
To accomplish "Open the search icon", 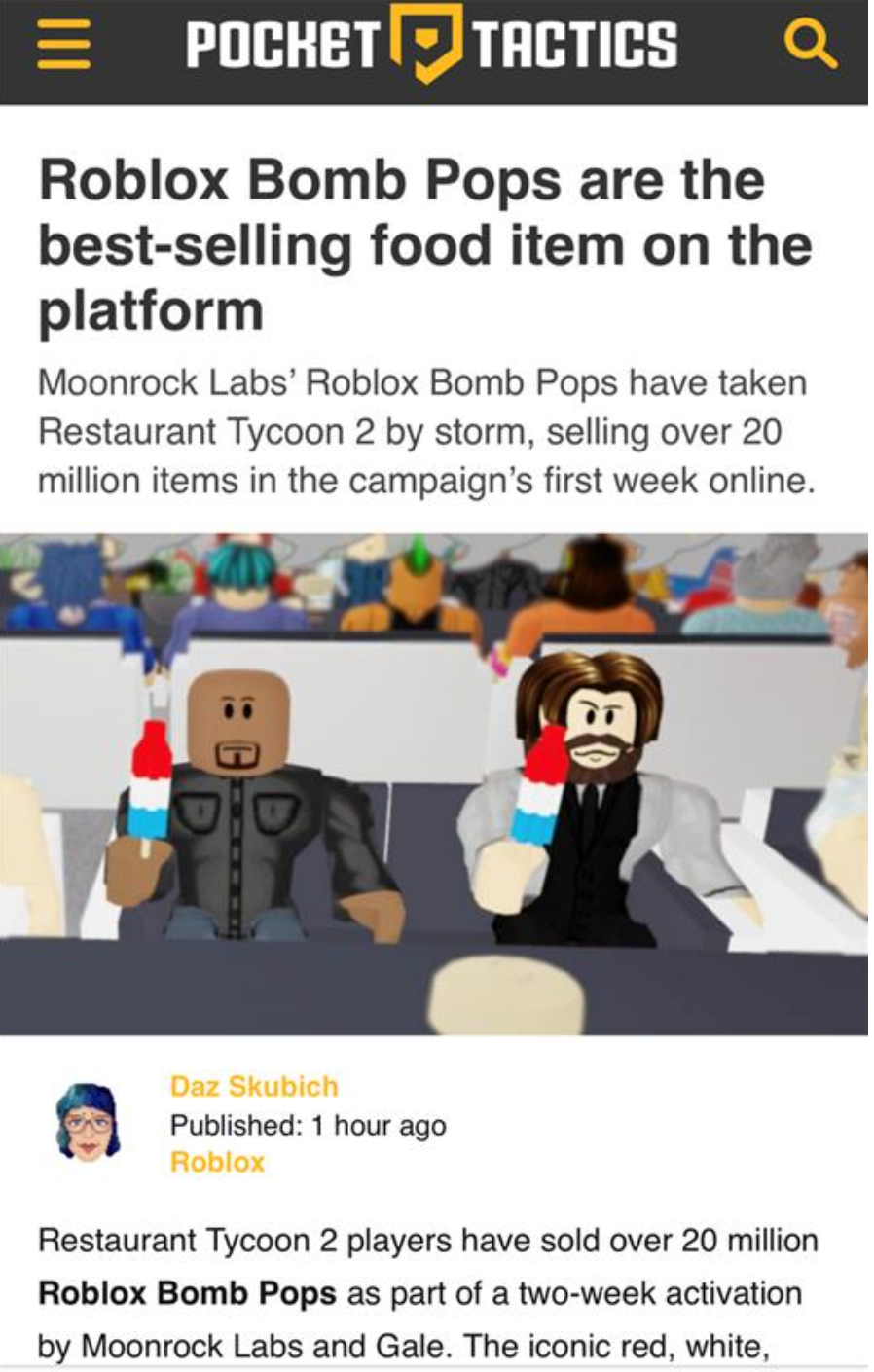I will coord(809,45).
